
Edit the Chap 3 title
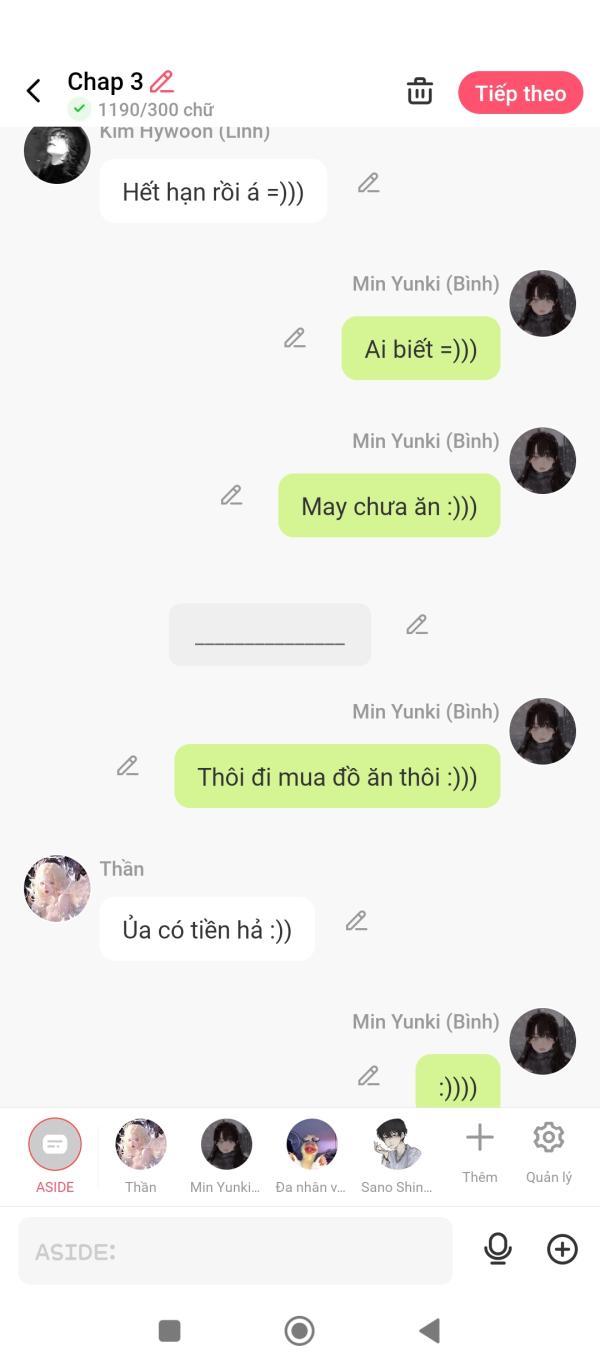coord(162,82)
